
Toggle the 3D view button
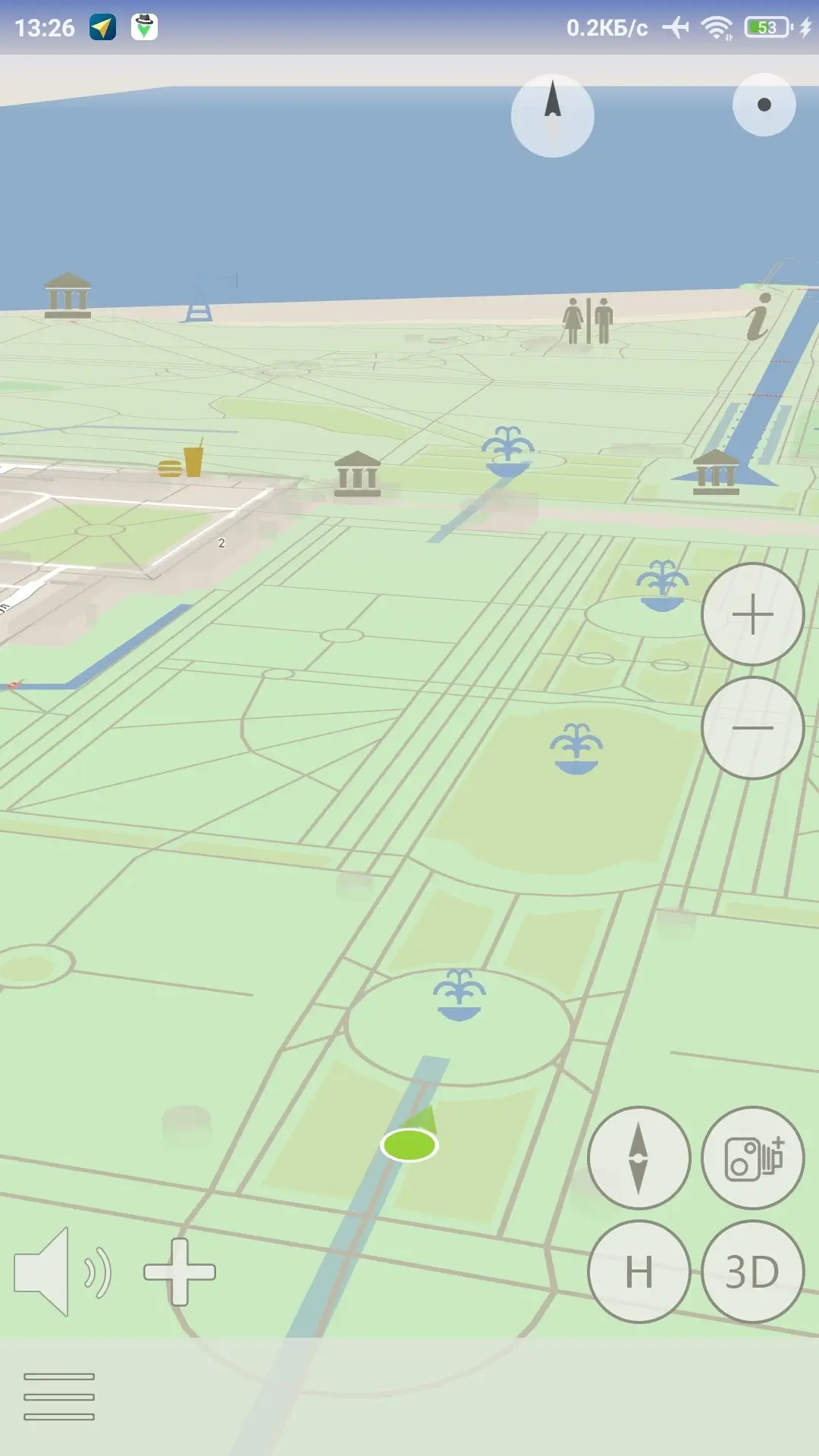click(753, 1272)
